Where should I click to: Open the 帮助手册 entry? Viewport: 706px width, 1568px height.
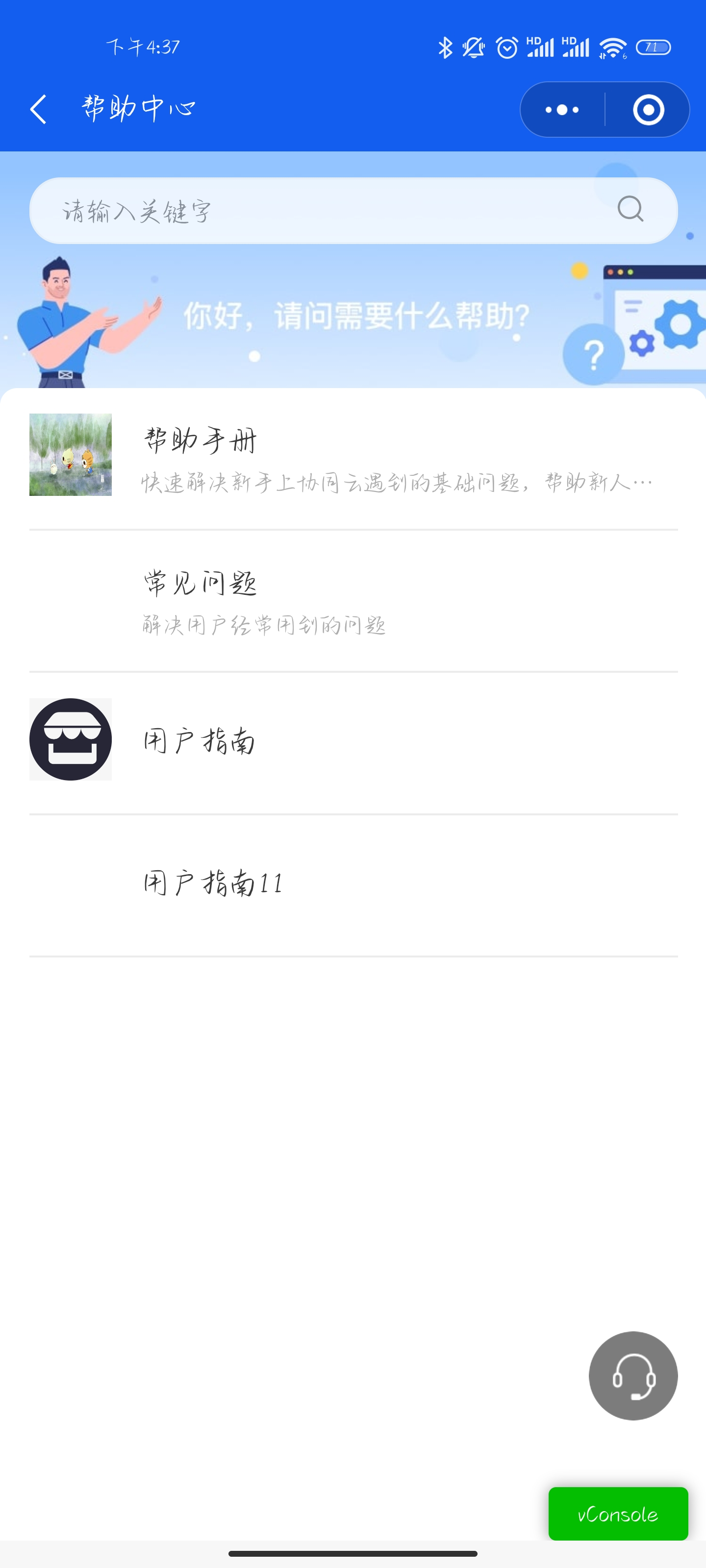point(353,458)
